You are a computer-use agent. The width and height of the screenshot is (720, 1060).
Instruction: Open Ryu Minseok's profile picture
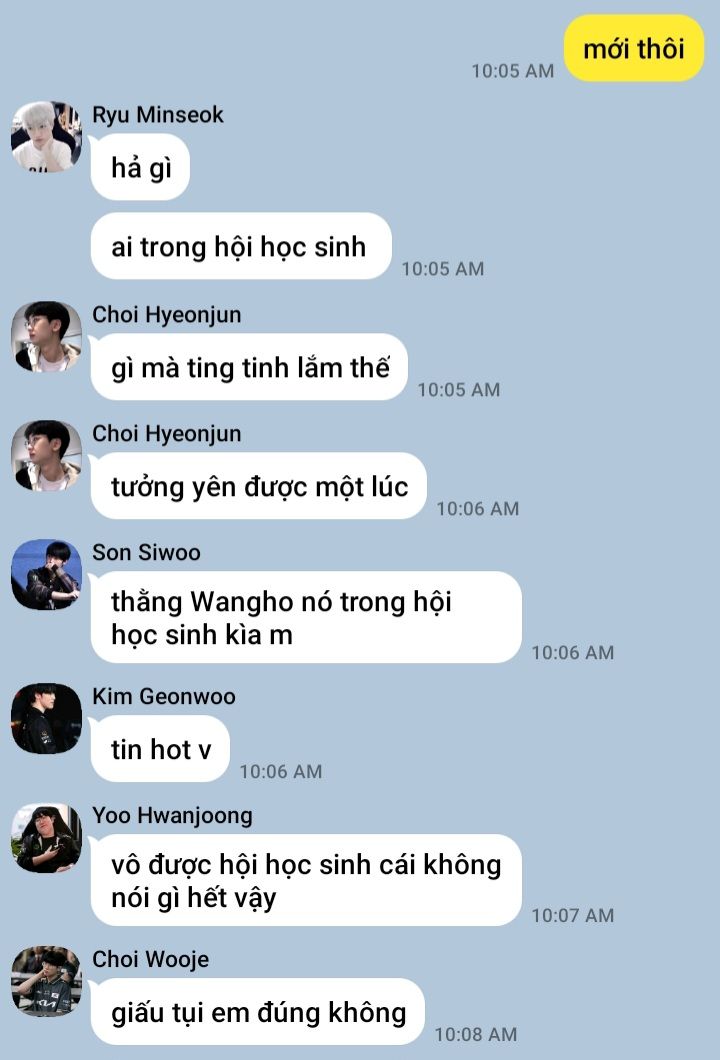tap(47, 137)
